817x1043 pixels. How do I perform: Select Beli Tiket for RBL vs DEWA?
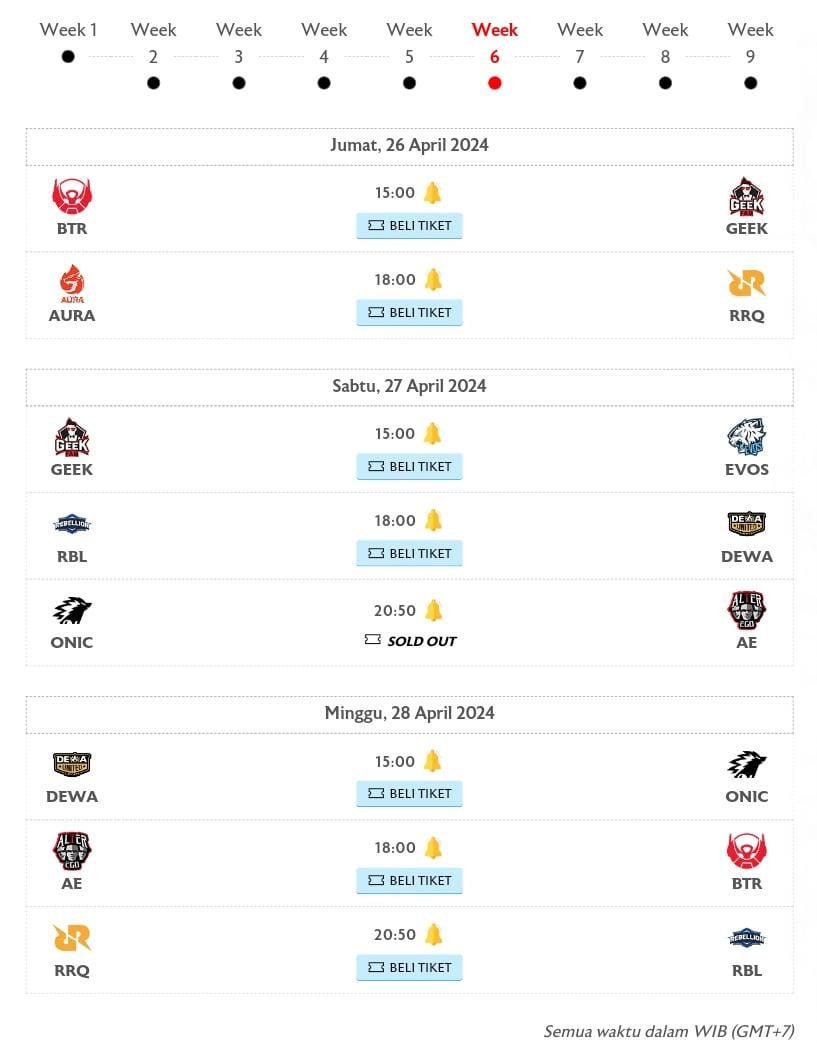(409, 554)
